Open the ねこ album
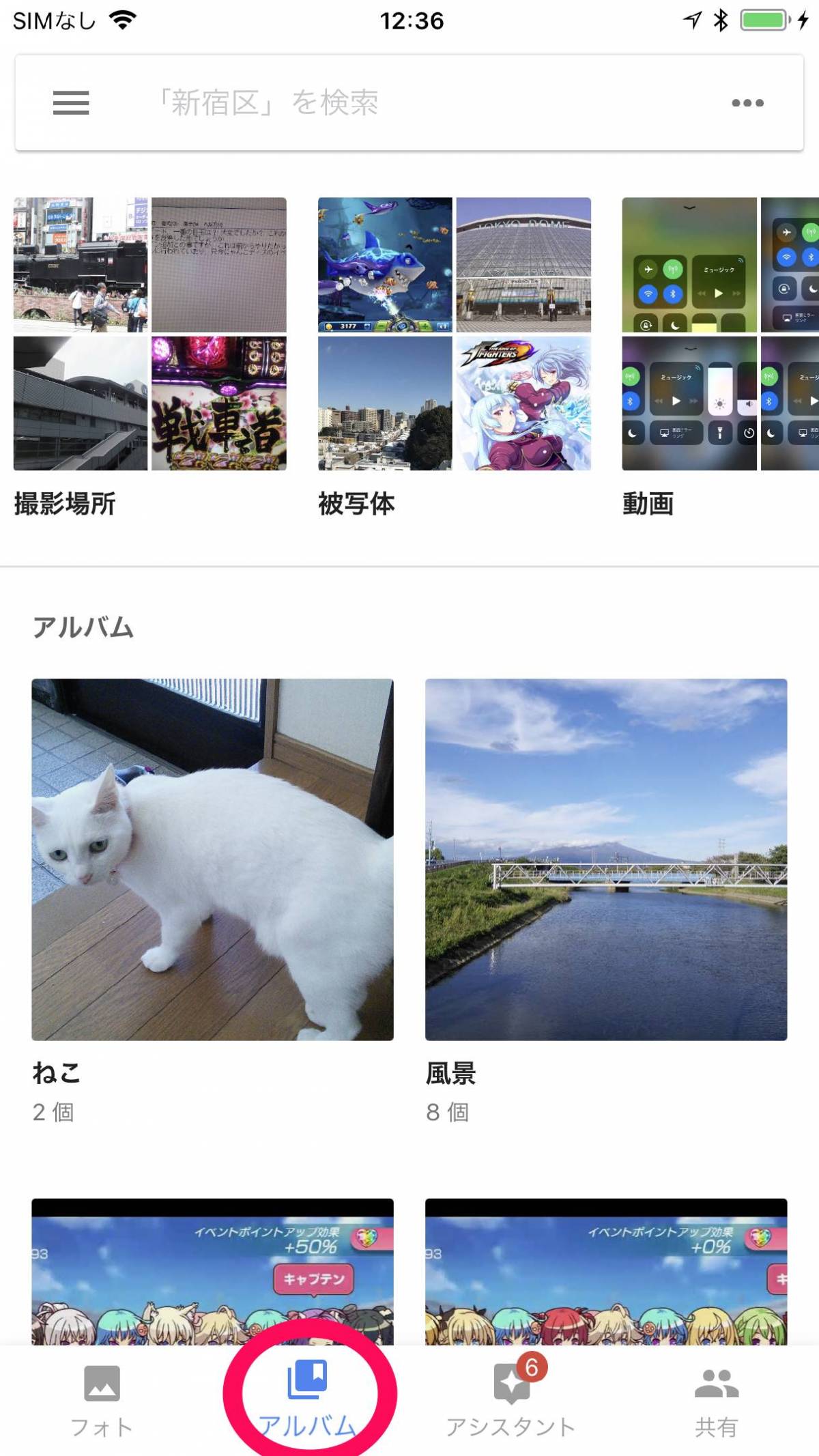 pyautogui.click(x=213, y=860)
